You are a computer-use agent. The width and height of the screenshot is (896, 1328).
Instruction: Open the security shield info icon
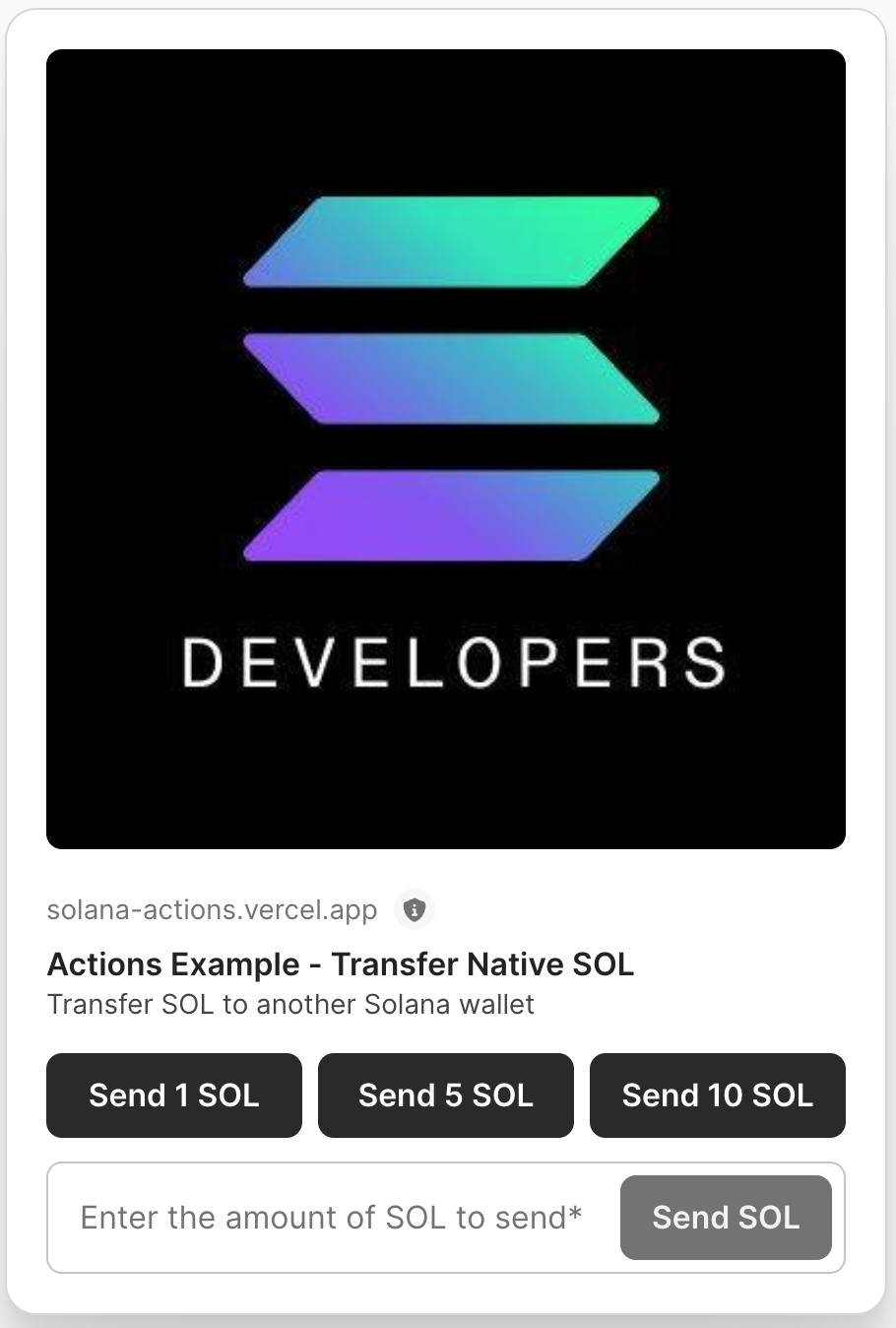tap(415, 909)
